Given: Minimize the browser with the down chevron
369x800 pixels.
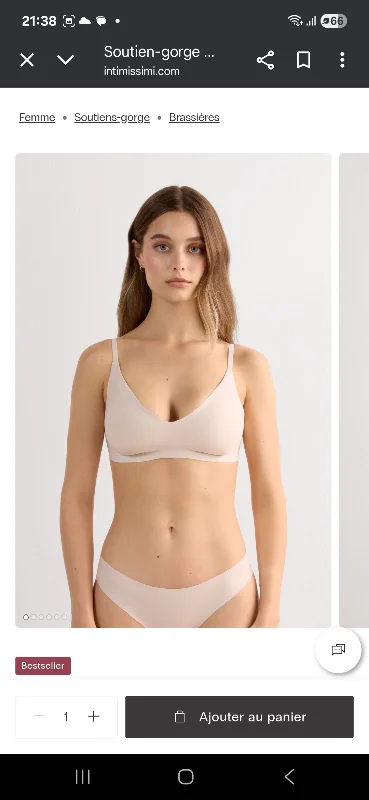Looking at the screenshot, I should coord(65,60).
